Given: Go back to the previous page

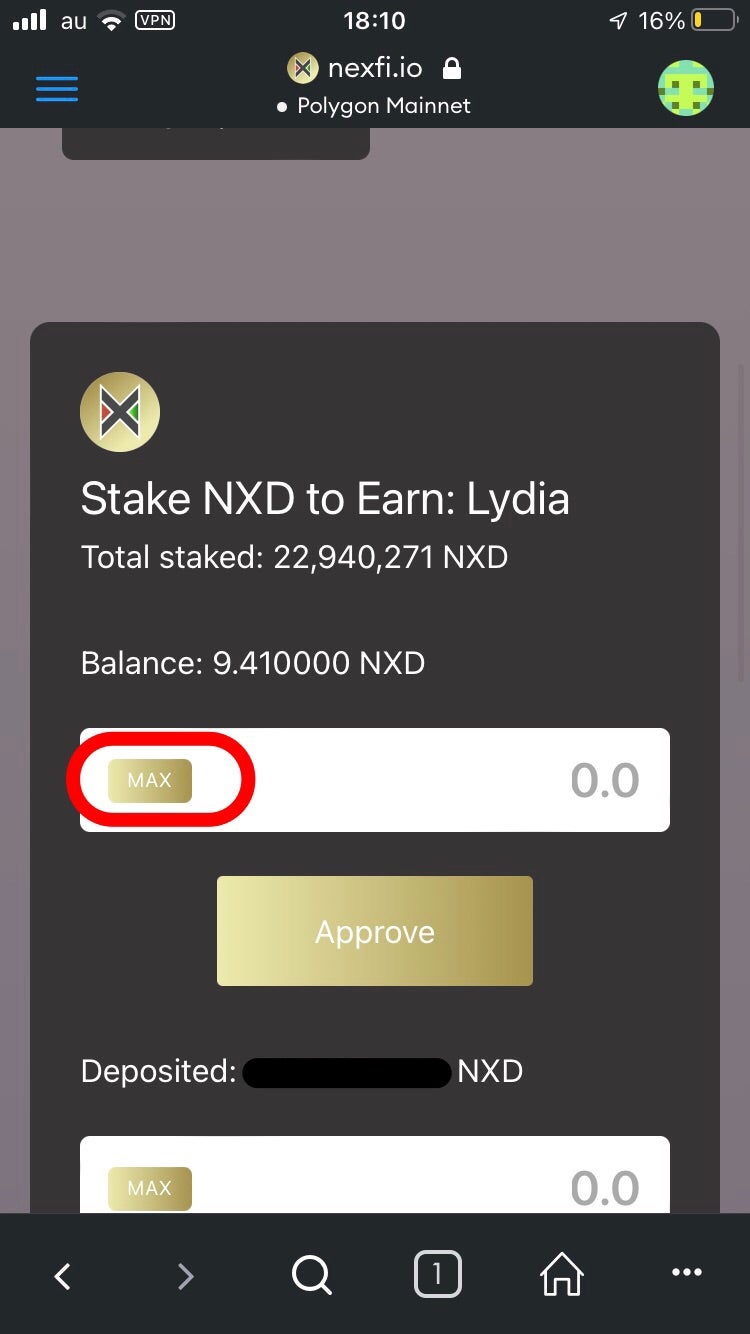Looking at the screenshot, I should (x=62, y=1275).
